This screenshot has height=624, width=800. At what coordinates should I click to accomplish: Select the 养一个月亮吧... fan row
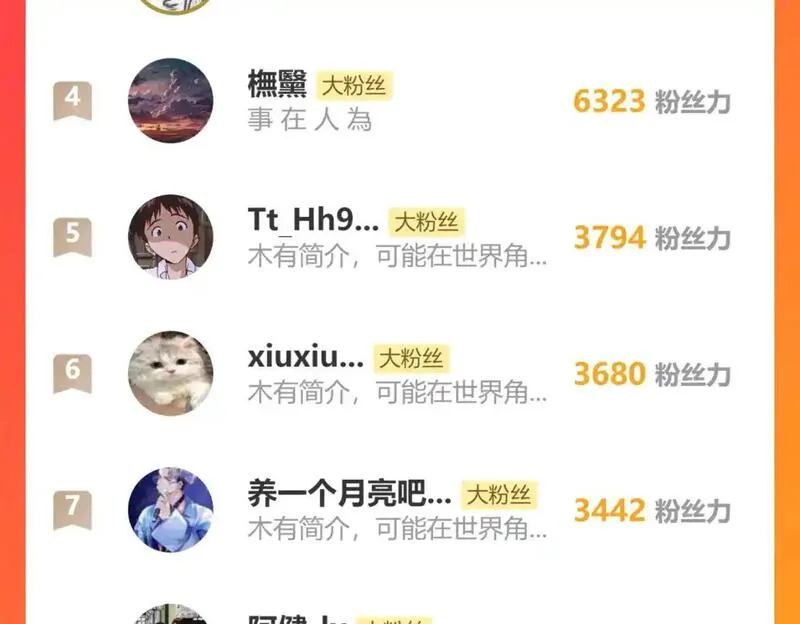click(x=400, y=510)
